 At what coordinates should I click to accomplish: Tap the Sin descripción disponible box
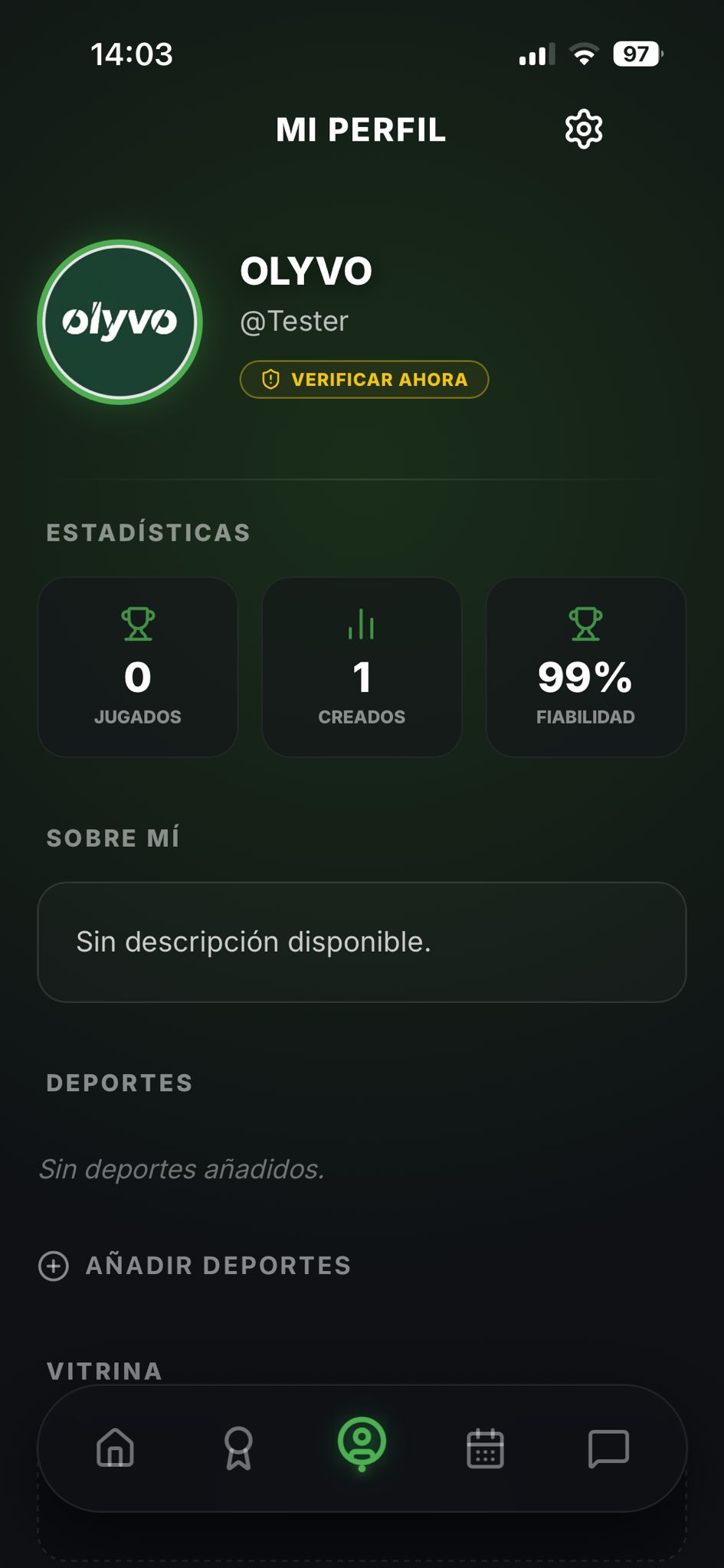[x=362, y=942]
